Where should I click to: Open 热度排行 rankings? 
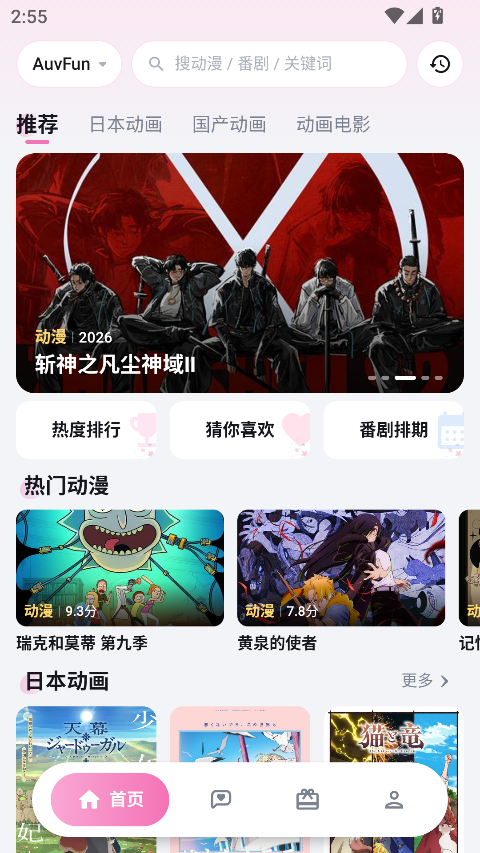86,430
